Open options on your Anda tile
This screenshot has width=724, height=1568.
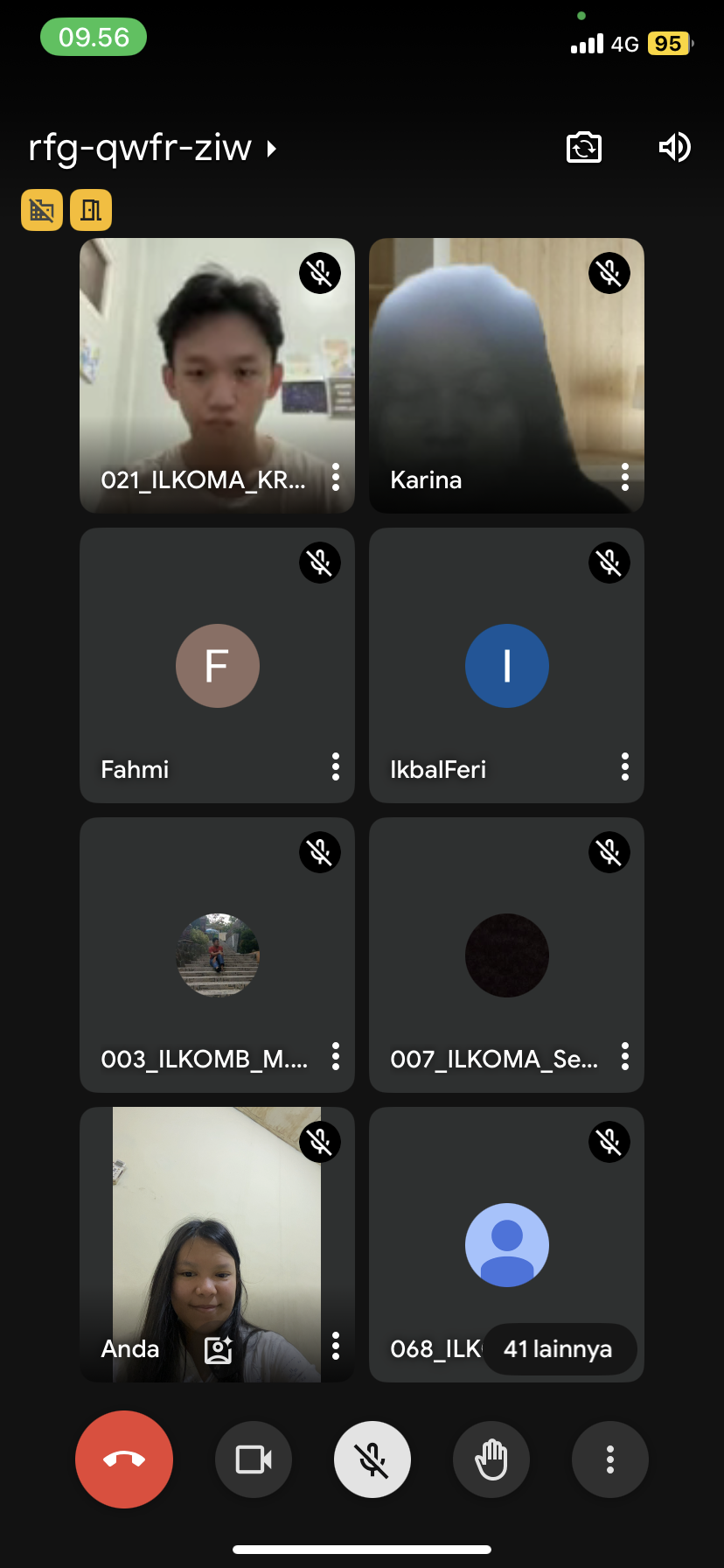(x=335, y=1346)
